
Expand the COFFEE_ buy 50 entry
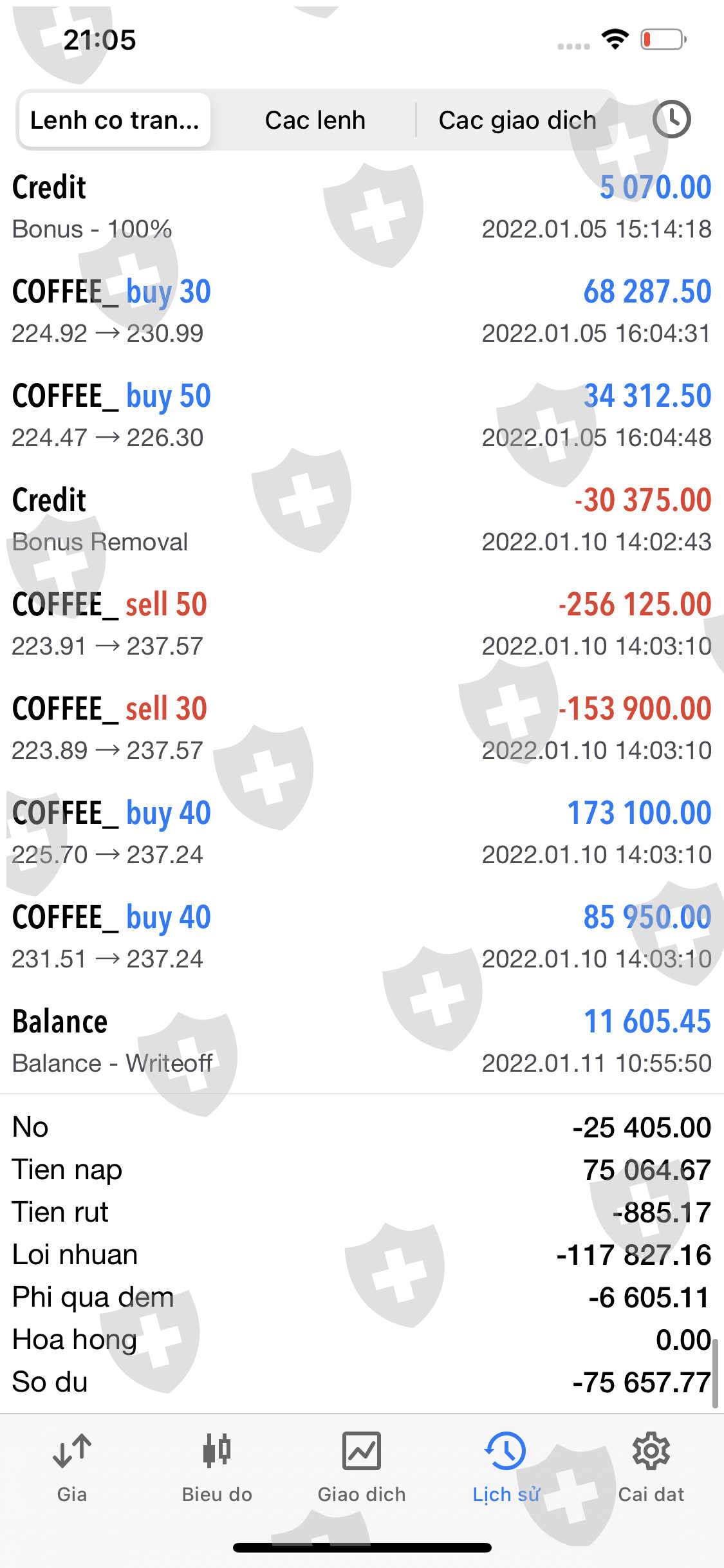tap(362, 416)
